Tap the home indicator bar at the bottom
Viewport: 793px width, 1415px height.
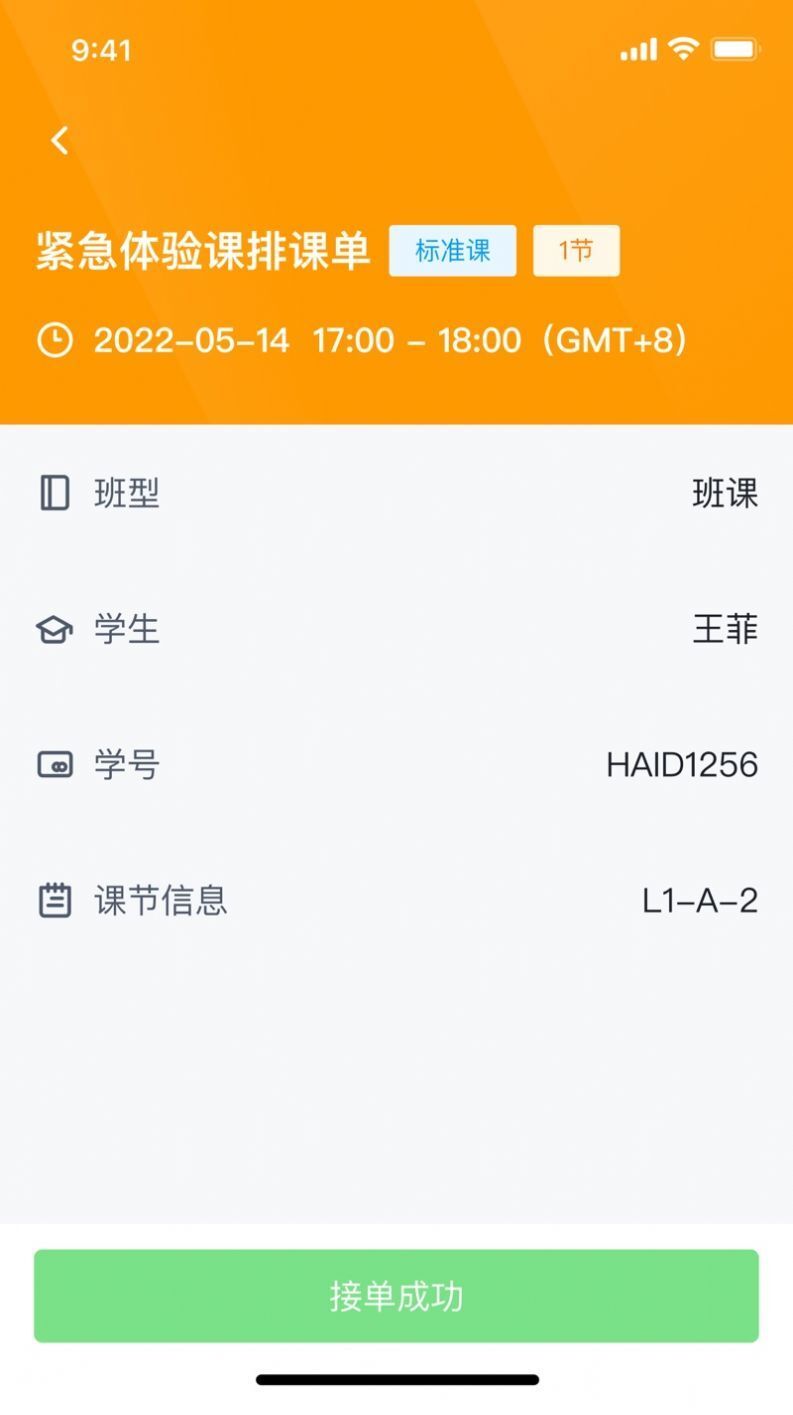point(396,1378)
